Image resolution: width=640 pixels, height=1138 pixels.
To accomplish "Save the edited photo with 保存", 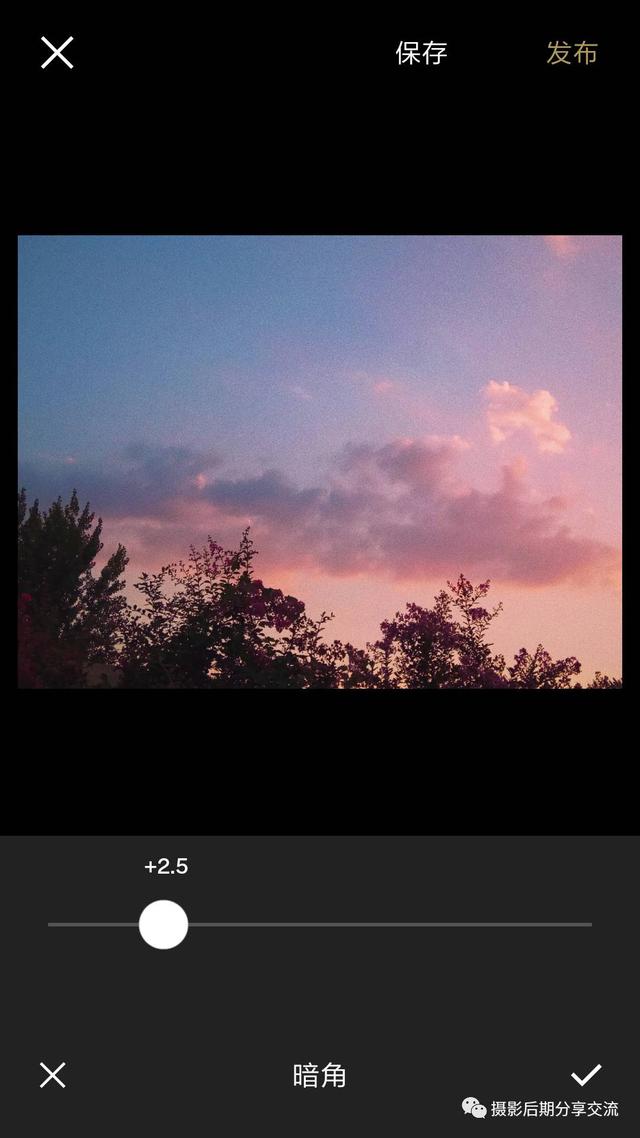I will [421, 53].
